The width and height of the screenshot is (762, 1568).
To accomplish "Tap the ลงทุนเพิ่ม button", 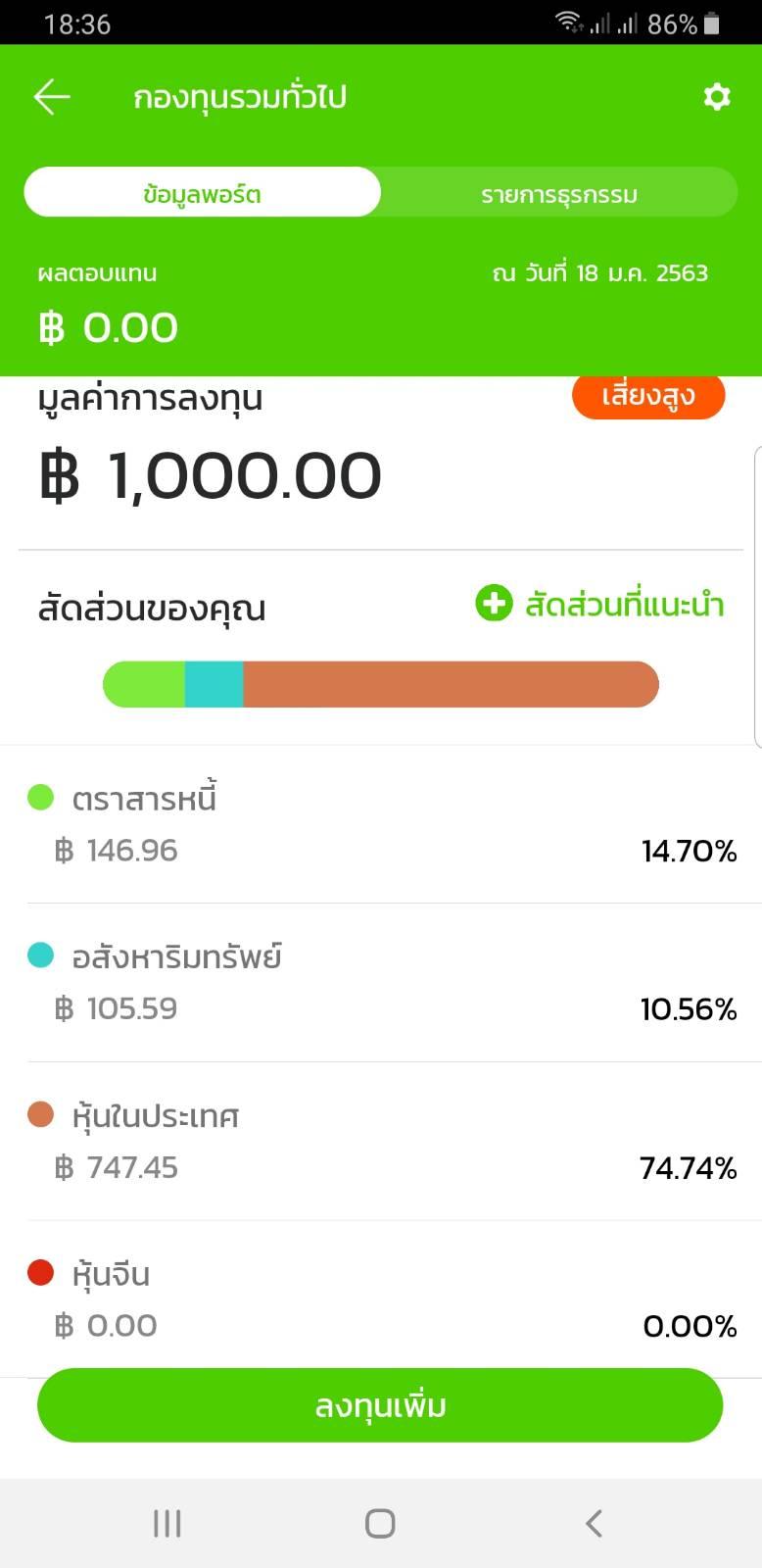I will [x=380, y=1405].
